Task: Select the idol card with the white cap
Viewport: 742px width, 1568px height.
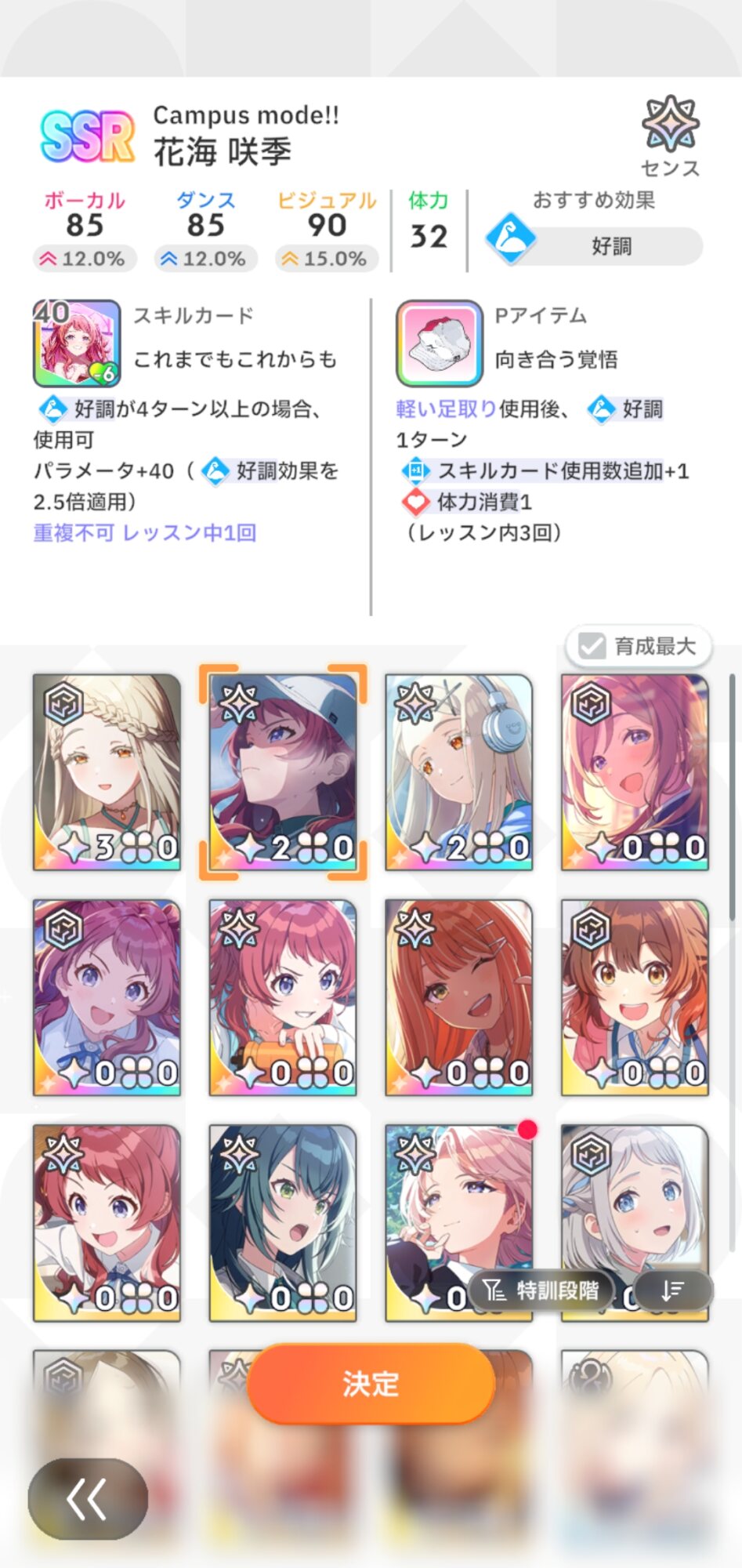Action: coord(283,772)
